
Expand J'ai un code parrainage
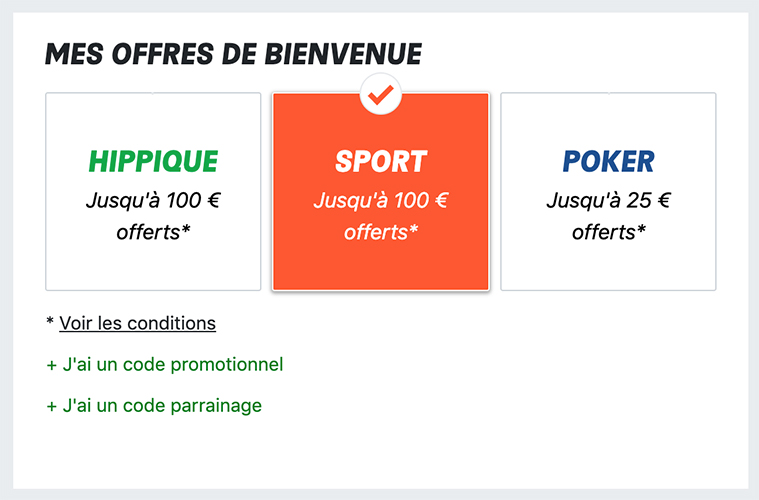click(x=154, y=406)
